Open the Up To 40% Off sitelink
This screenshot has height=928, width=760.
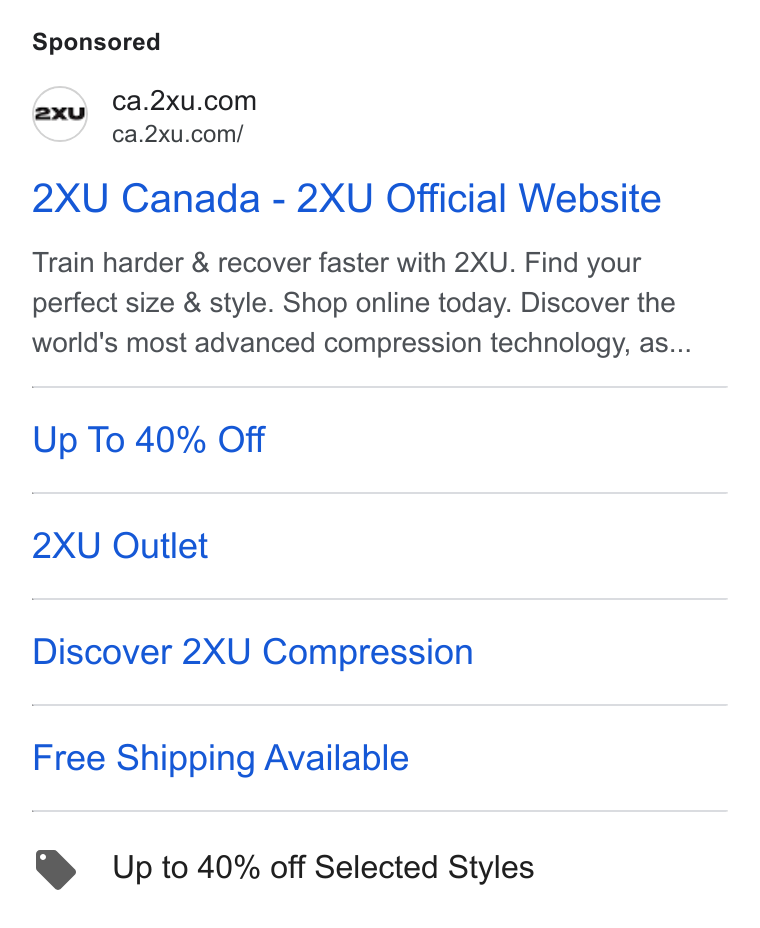pos(149,440)
